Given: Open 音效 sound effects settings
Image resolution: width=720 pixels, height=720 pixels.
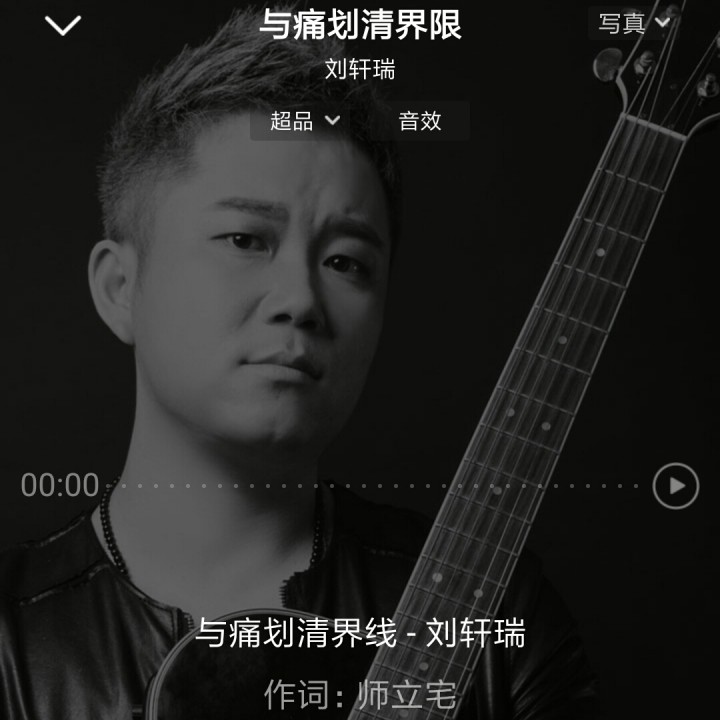Looking at the screenshot, I should 420,121.
